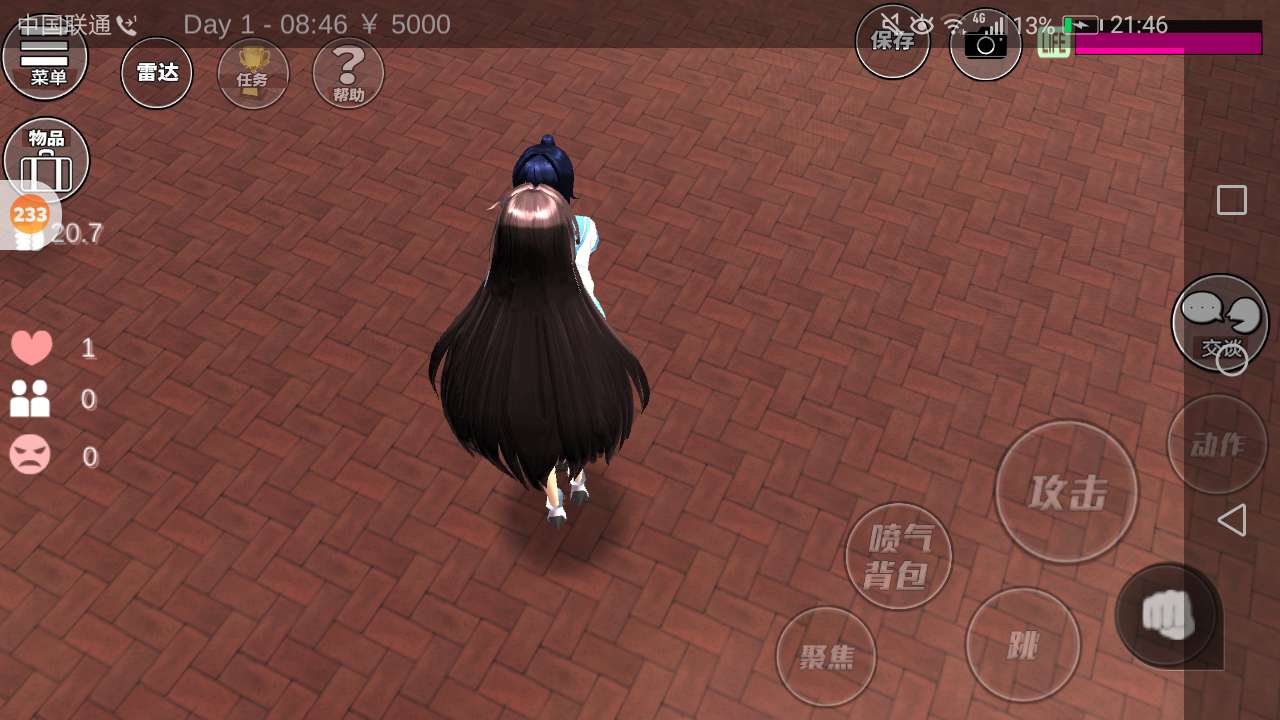Make the character jump with 跳
The image size is (1280, 720).
click(1022, 645)
